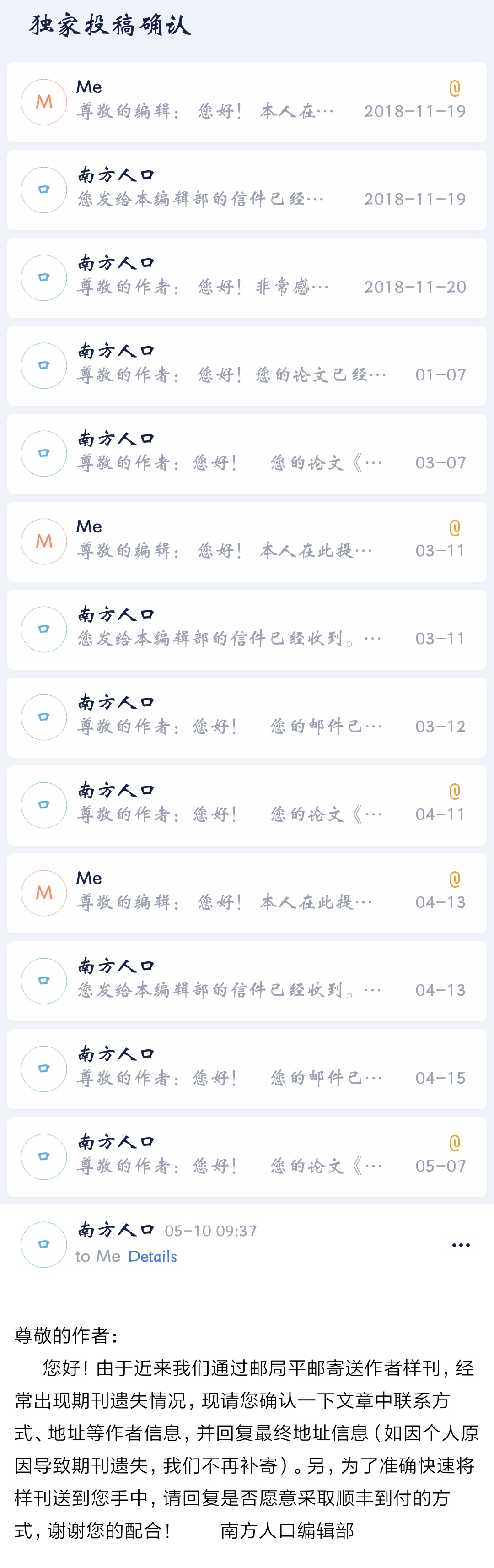Open Me's email dated 2018-11-19
The image size is (494, 1568).
point(247,102)
